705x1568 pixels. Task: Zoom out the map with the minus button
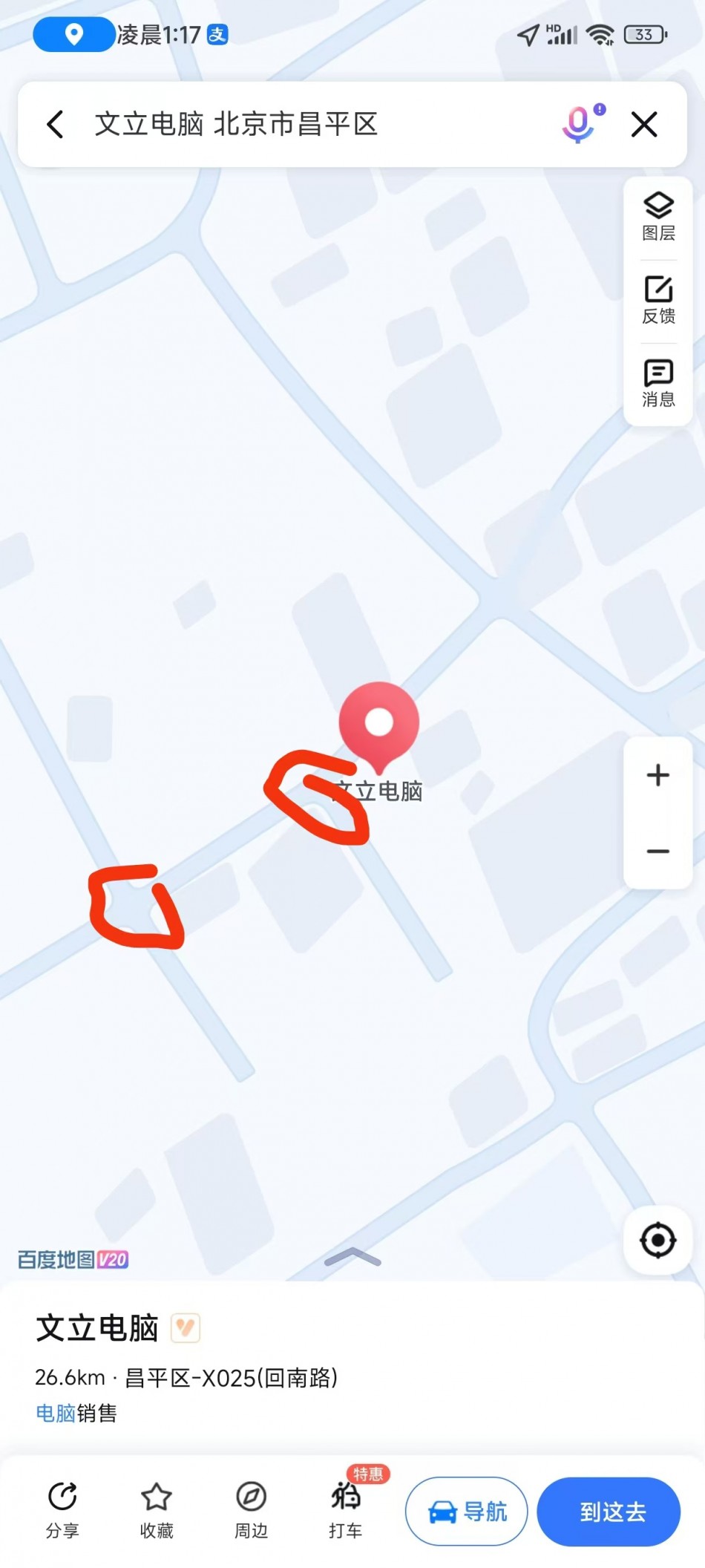coord(658,851)
